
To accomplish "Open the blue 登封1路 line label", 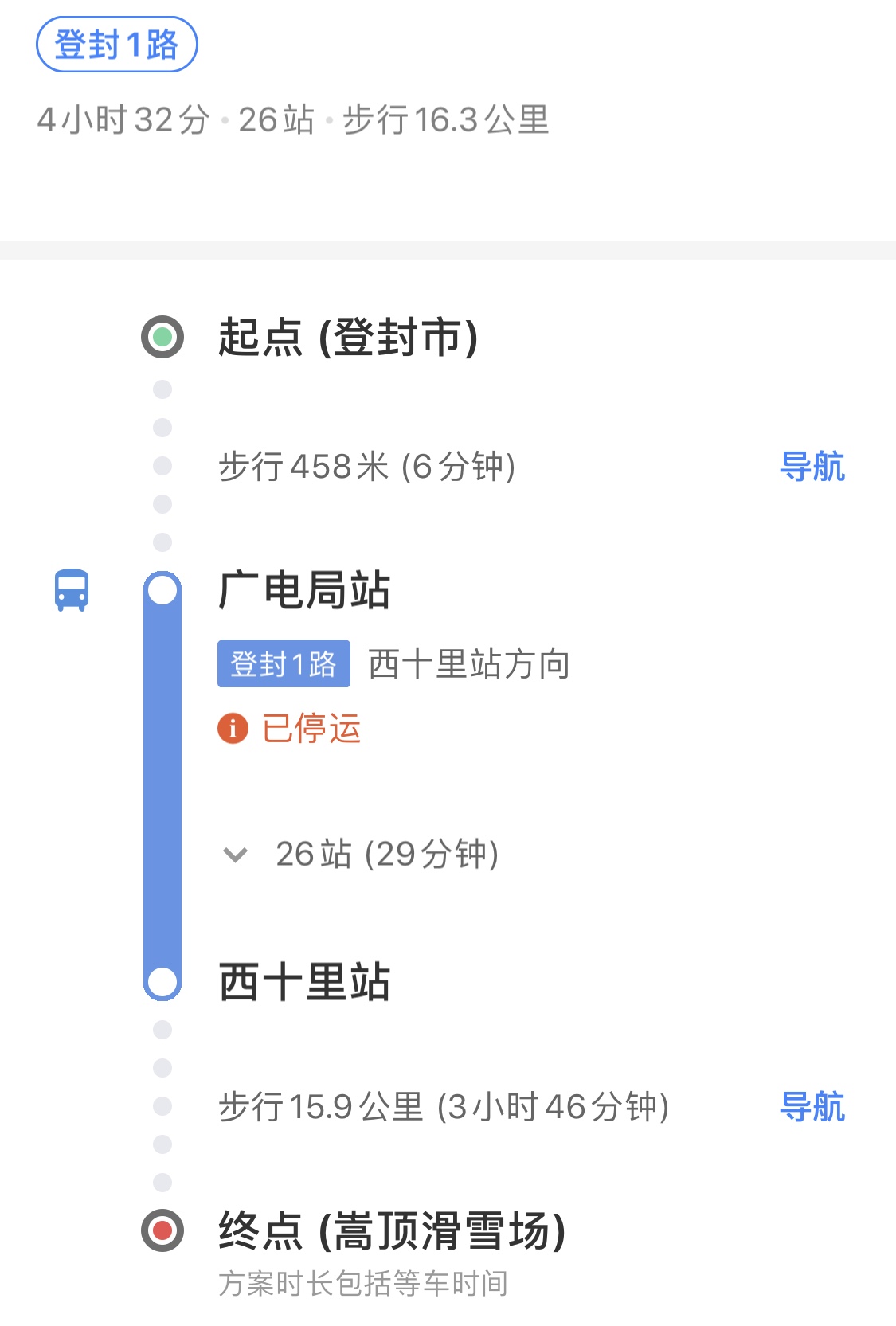I will (x=284, y=663).
